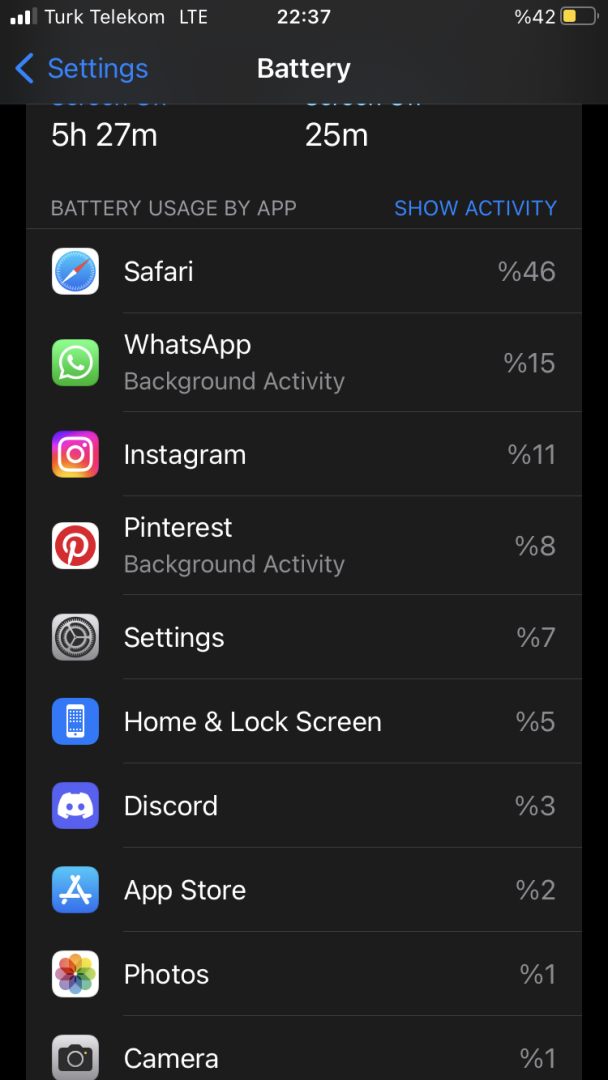
Task: Tap the Show Activity link
Action: click(x=475, y=208)
